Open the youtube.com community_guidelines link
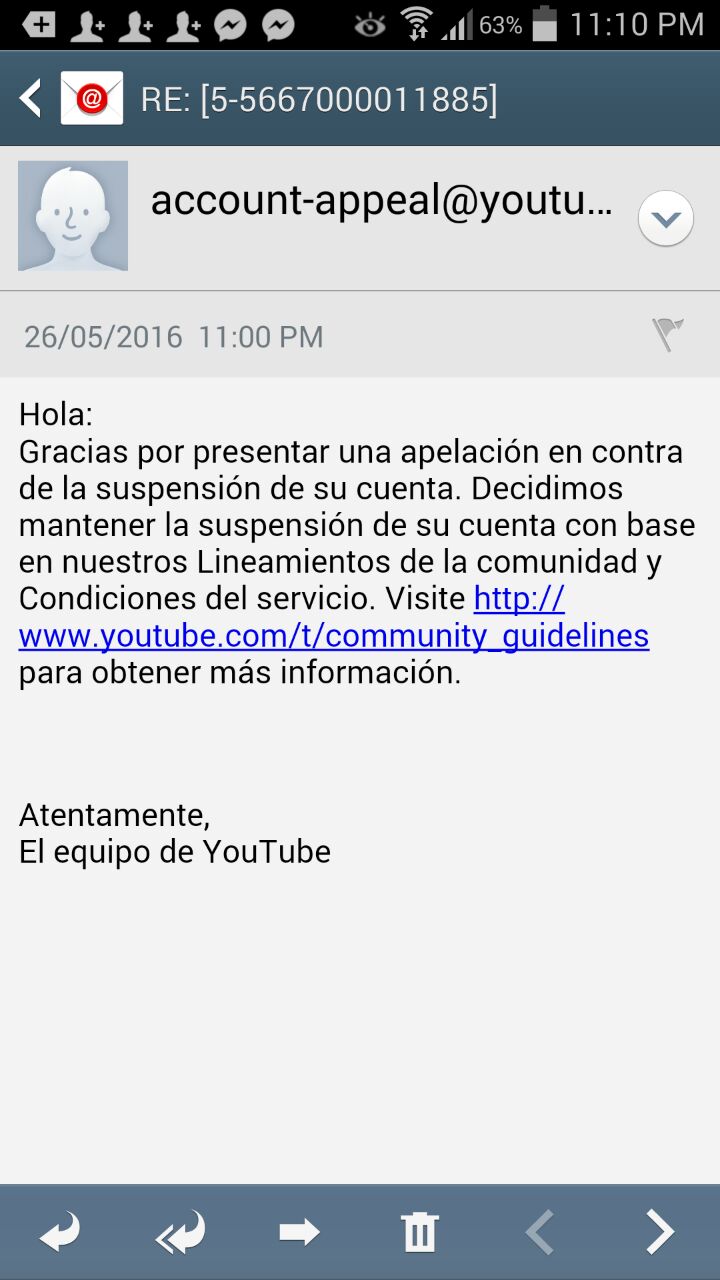The image size is (720, 1280). click(x=334, y=636)
